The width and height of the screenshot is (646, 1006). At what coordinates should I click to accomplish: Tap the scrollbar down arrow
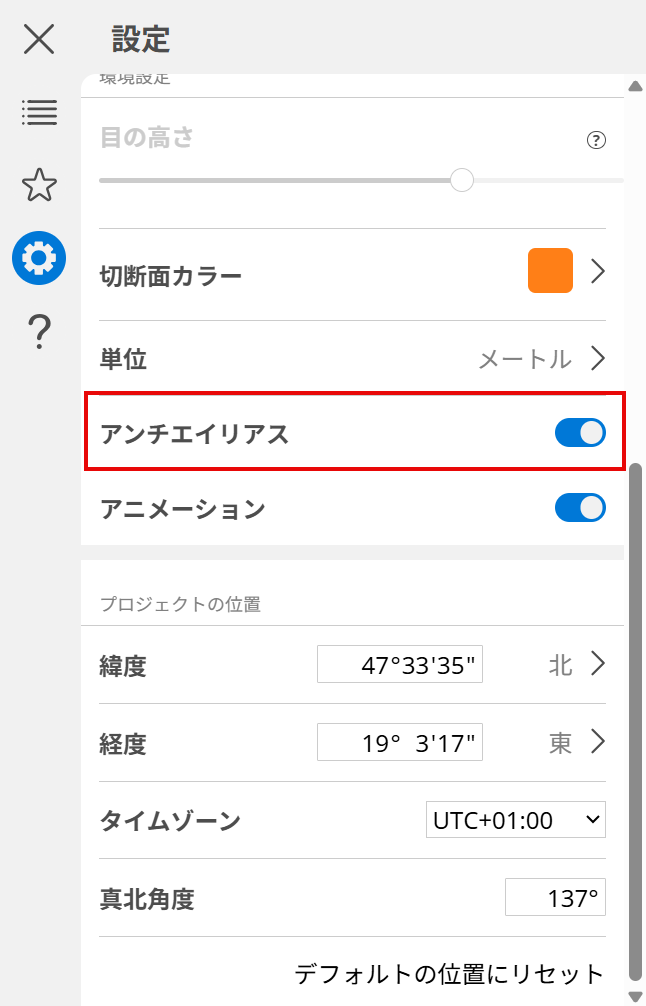click(634, 995)
